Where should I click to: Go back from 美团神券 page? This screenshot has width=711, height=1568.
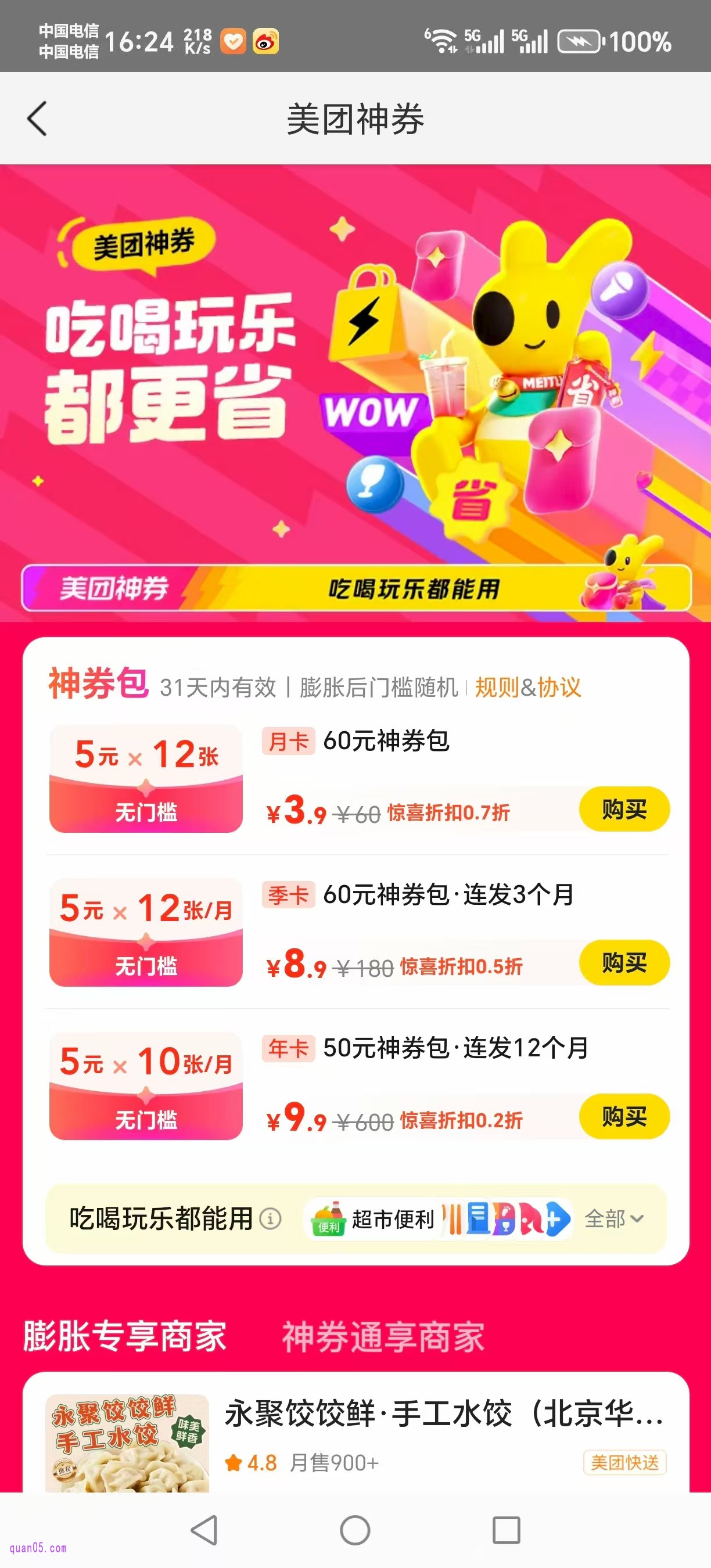(37, 118)
